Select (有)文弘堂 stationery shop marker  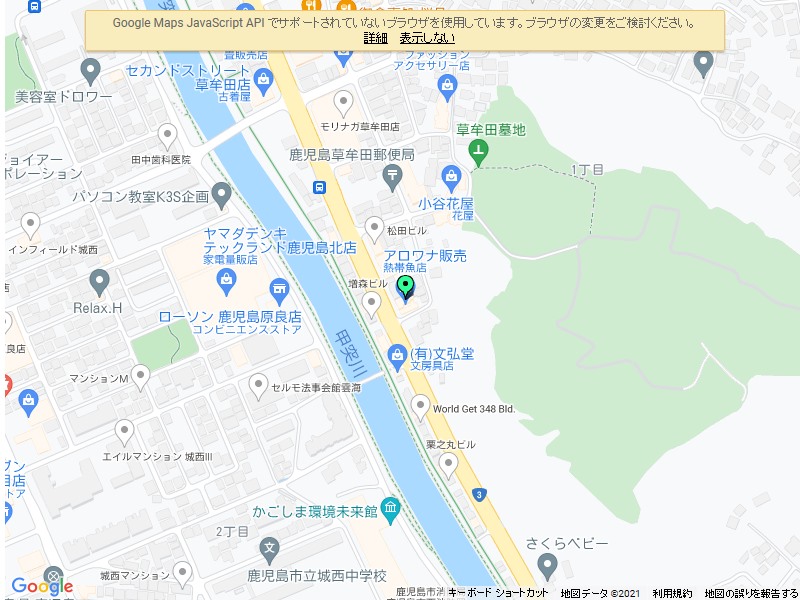tap(397, 353)
